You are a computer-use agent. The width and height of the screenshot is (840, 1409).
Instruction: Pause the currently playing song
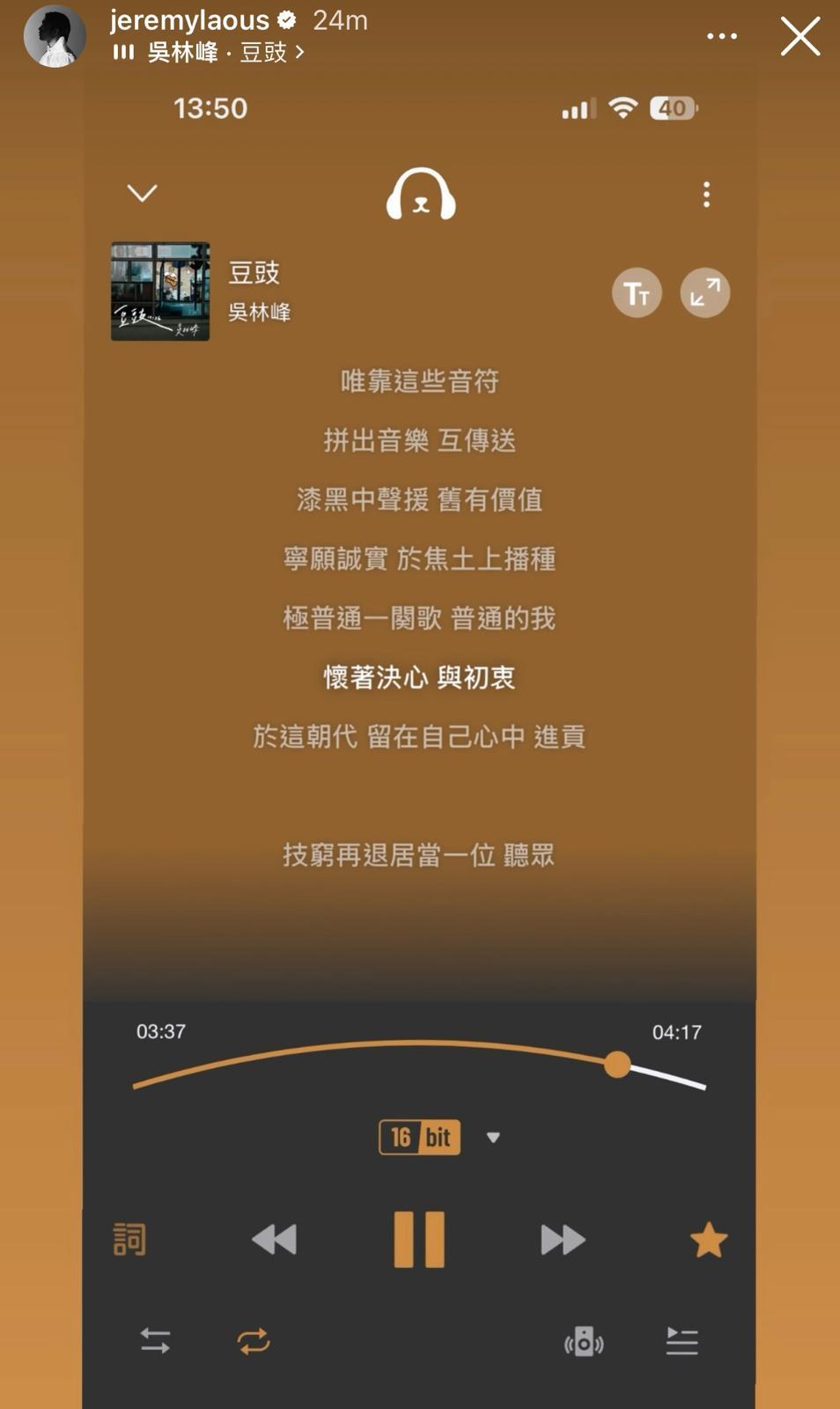(x=420, y=1238)
